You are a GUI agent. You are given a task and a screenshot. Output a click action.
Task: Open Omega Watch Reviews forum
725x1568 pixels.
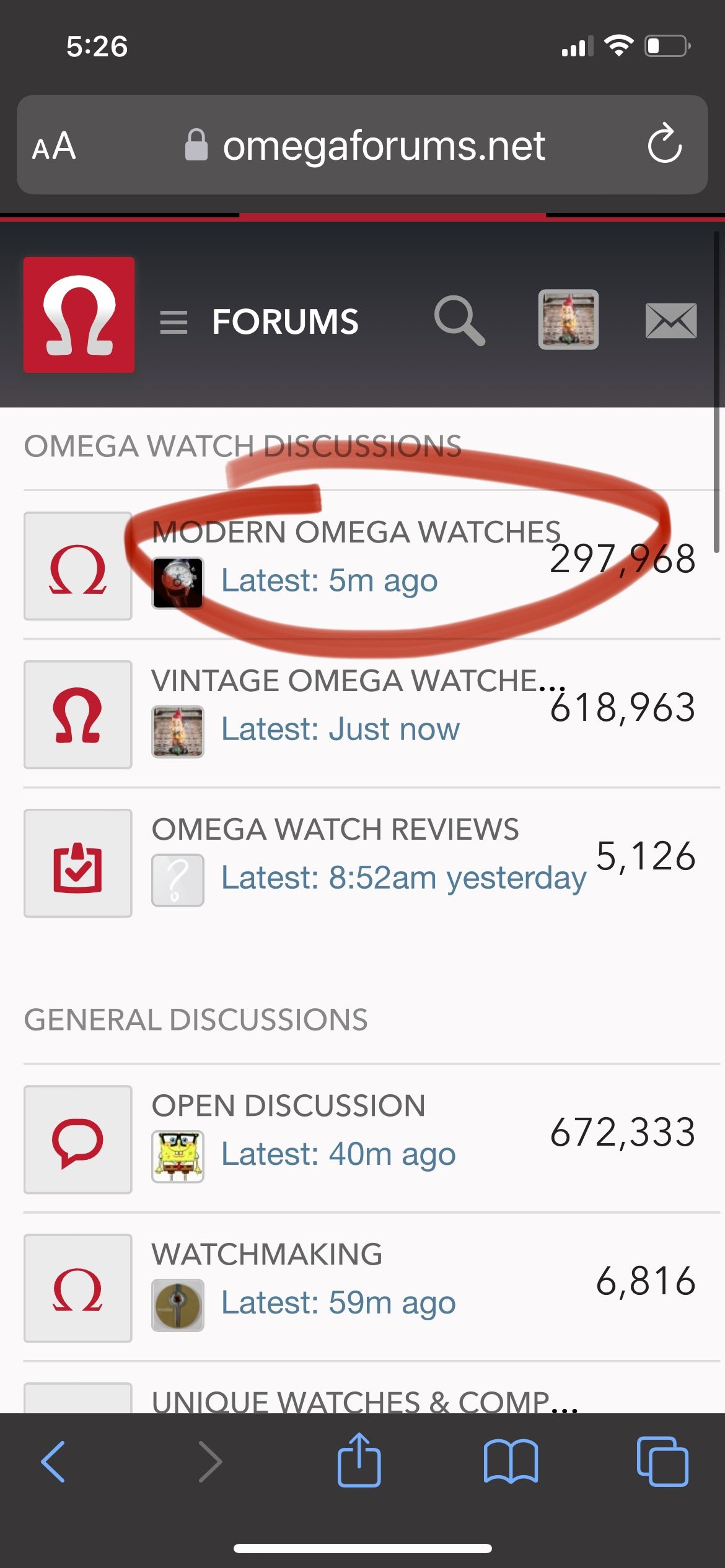pos(335,829)
